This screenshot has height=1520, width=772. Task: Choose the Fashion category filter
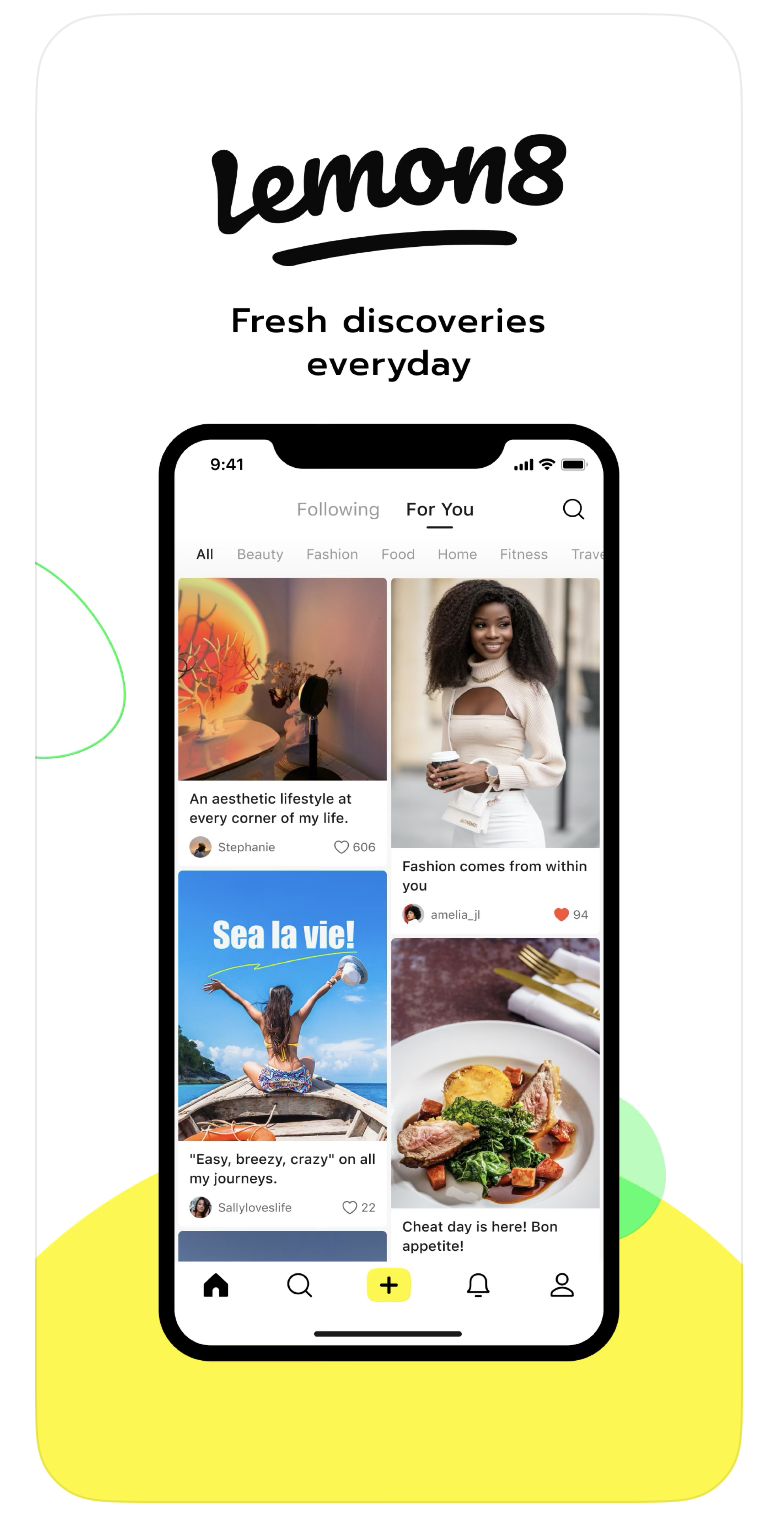pos(332,554)
